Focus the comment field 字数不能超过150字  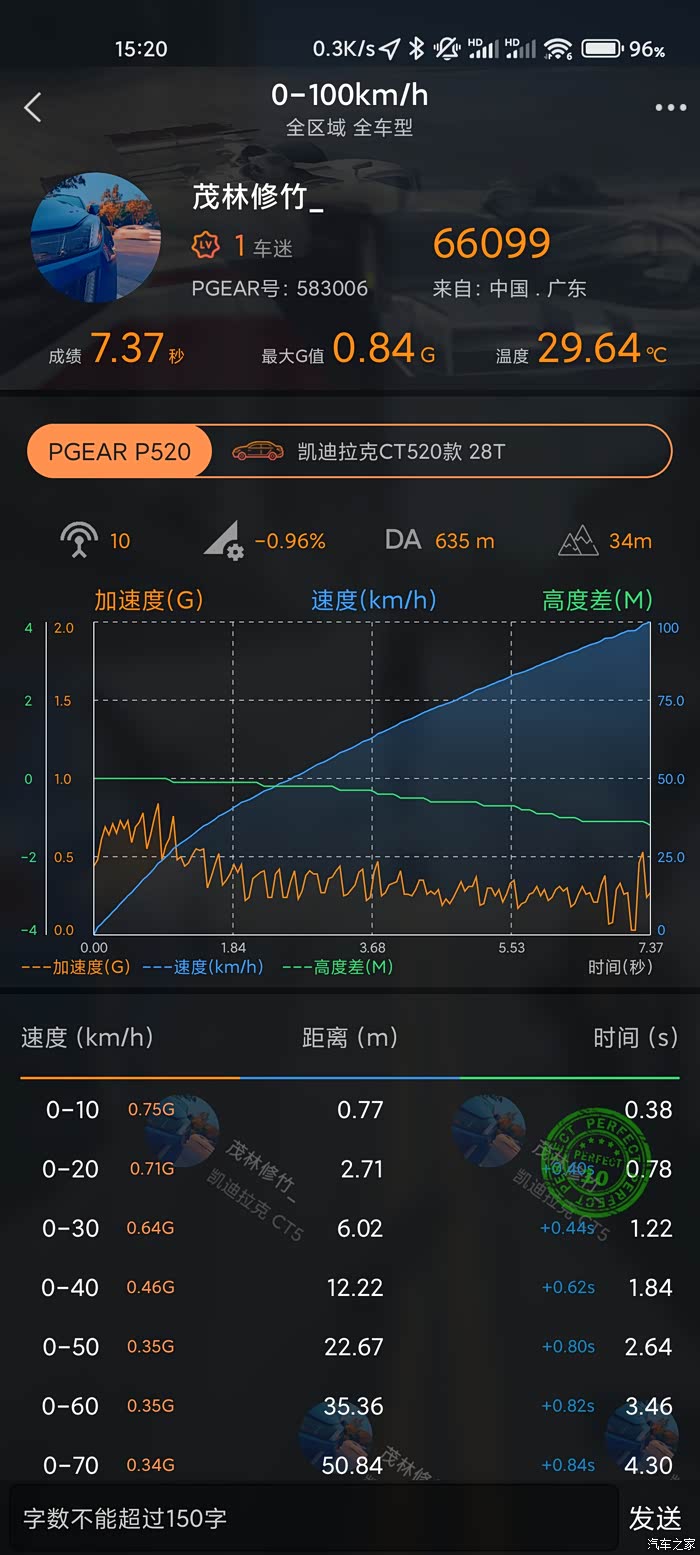pyautogui.click(x=310, y=1518)
